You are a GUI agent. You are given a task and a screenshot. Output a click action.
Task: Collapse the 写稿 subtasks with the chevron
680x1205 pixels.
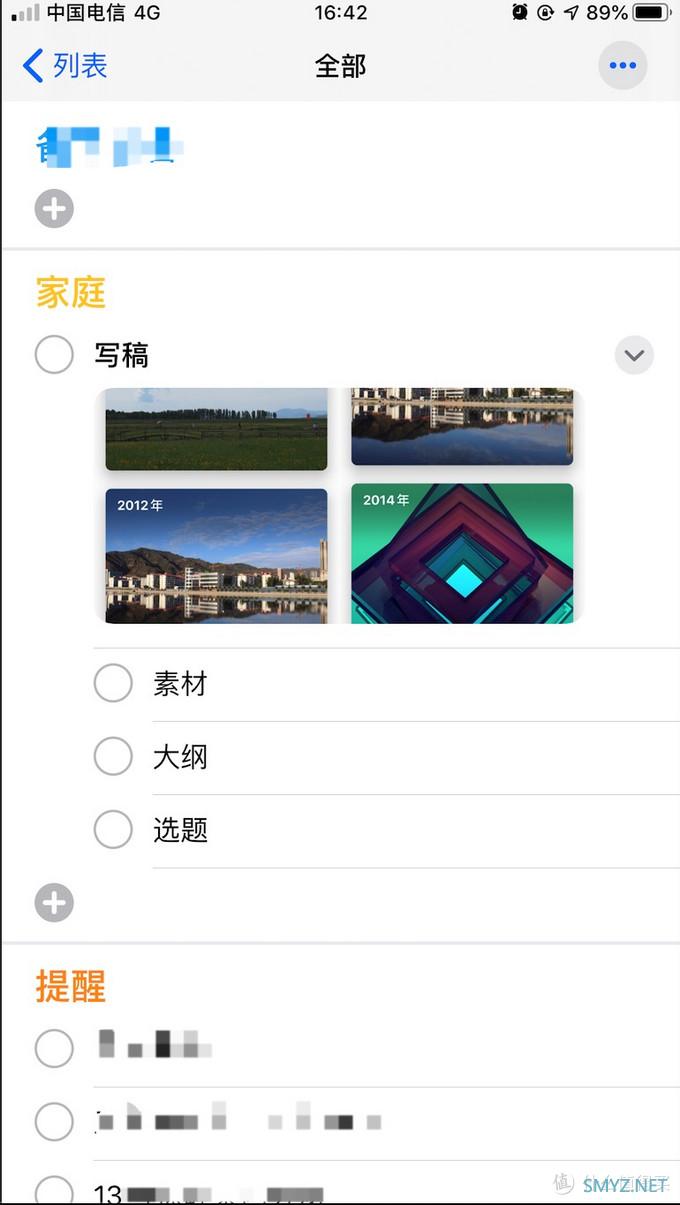[x=634, y=355]
